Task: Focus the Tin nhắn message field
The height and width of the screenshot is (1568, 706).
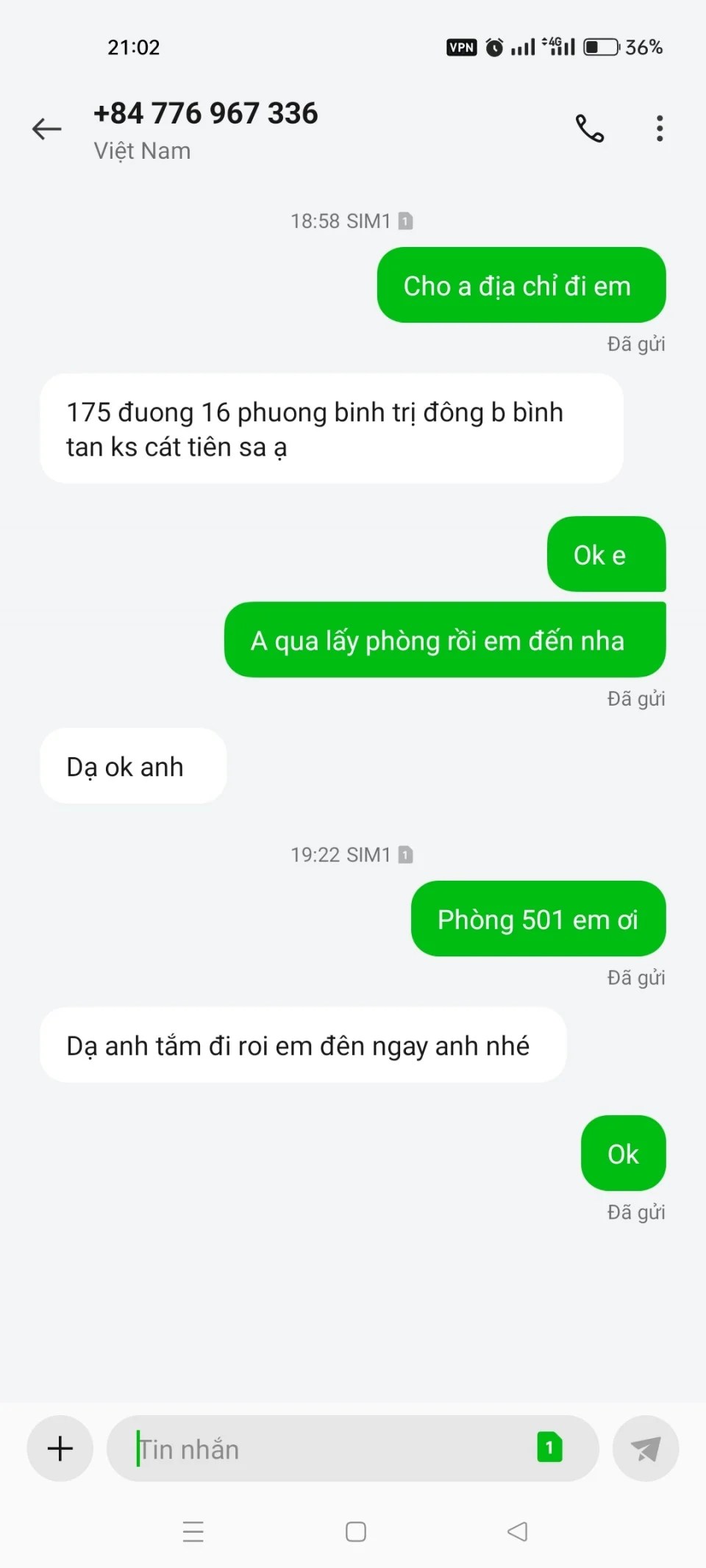Action: pyautogui.click(x=324, y=1449)
